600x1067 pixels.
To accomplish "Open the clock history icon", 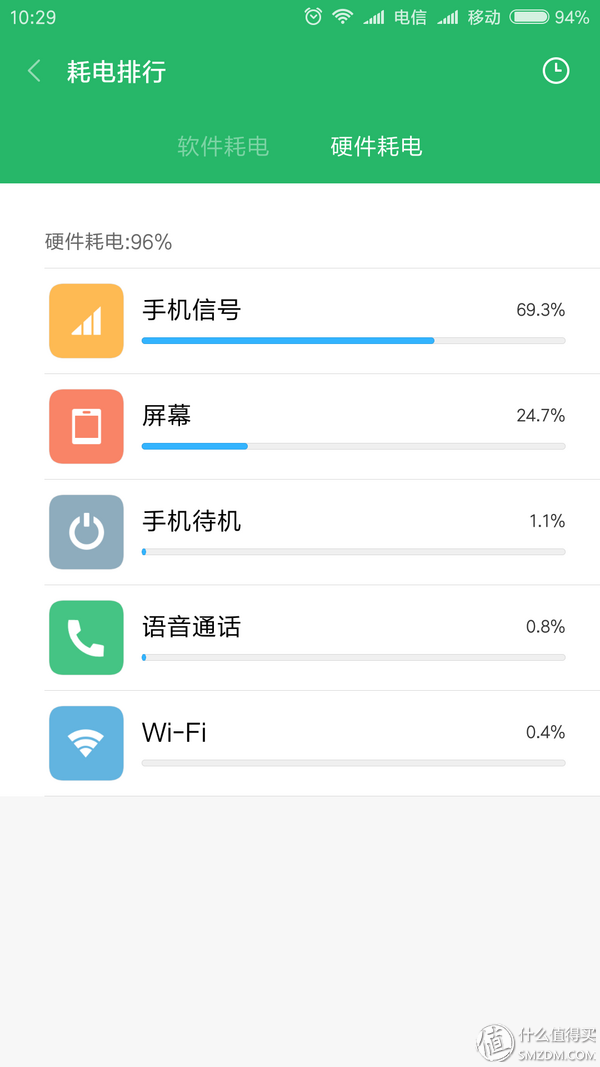I will (555, 71).
